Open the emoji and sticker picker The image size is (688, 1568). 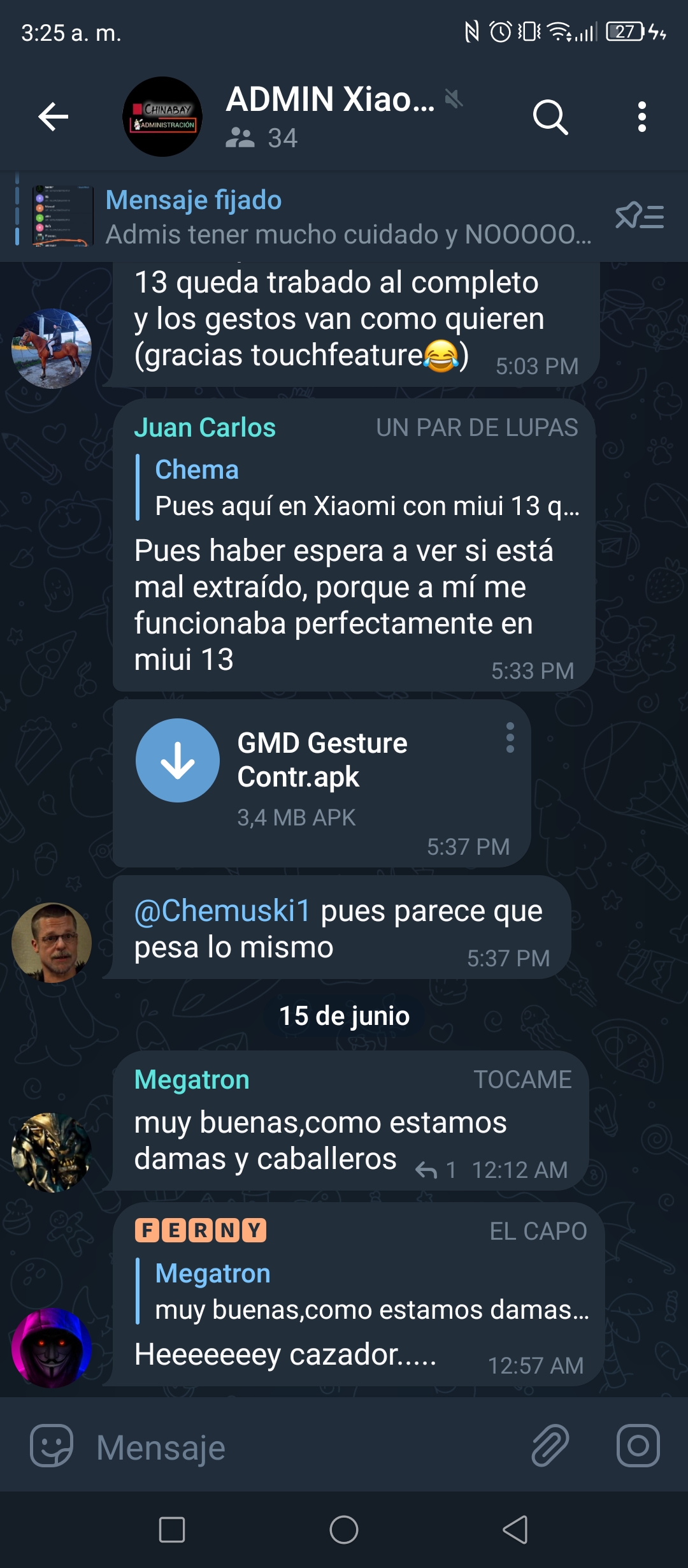tap(52, 1446)
